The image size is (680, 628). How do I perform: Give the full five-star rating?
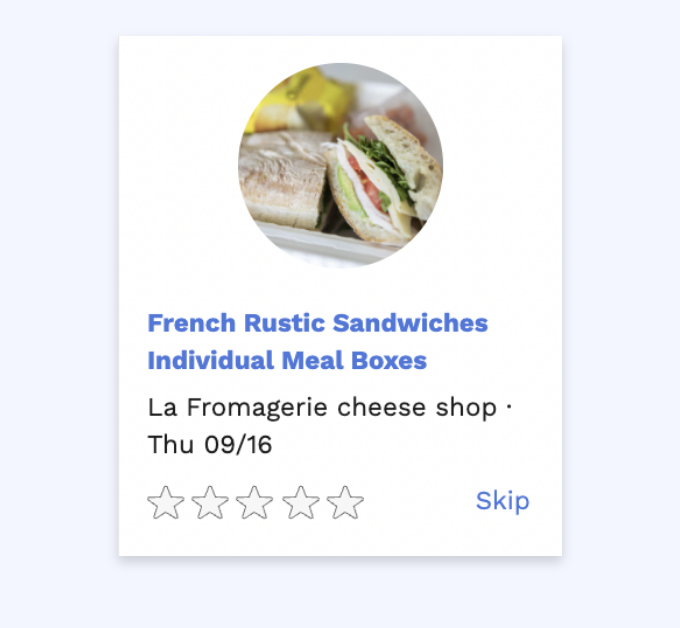click(x=345, y=502)
